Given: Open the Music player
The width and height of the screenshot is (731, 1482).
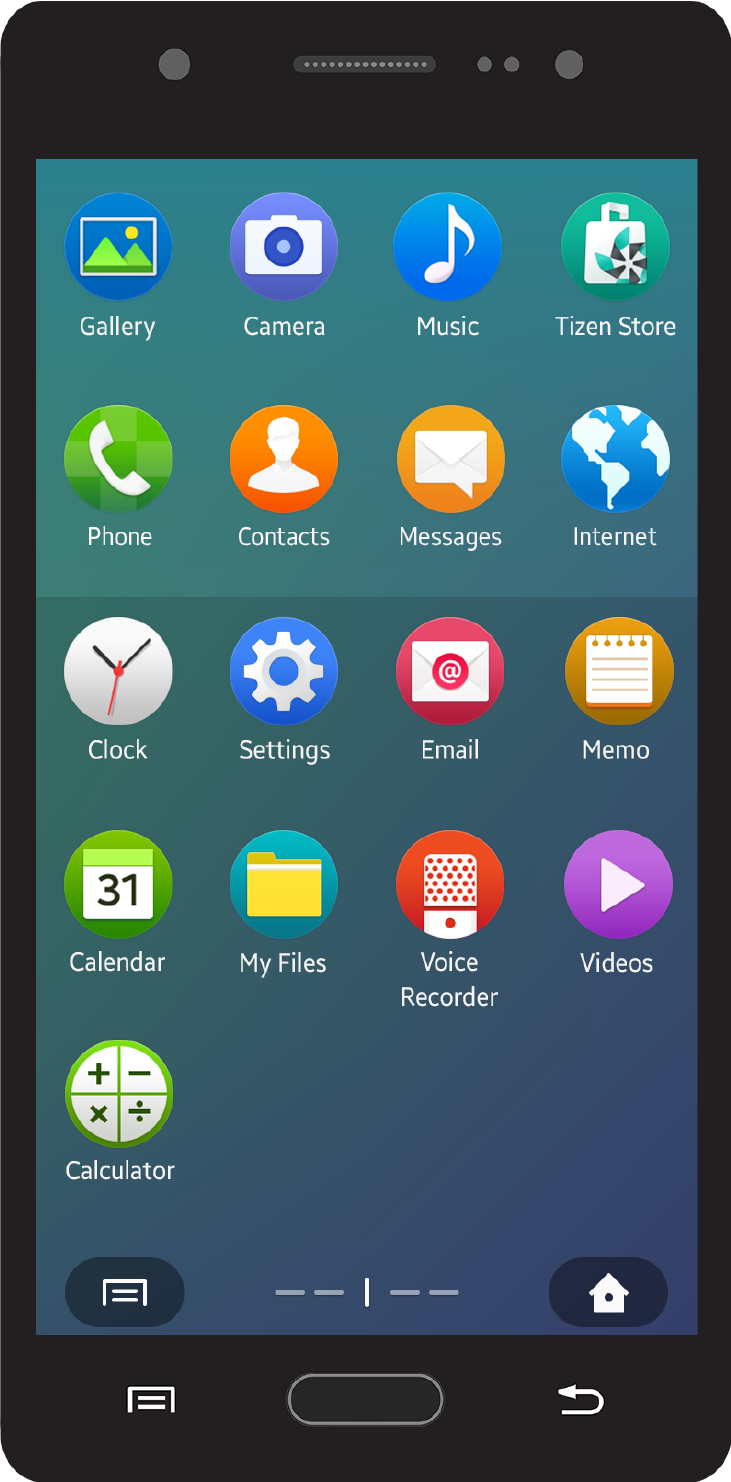Looking at the screenshot, I should [x=447, y=247].
